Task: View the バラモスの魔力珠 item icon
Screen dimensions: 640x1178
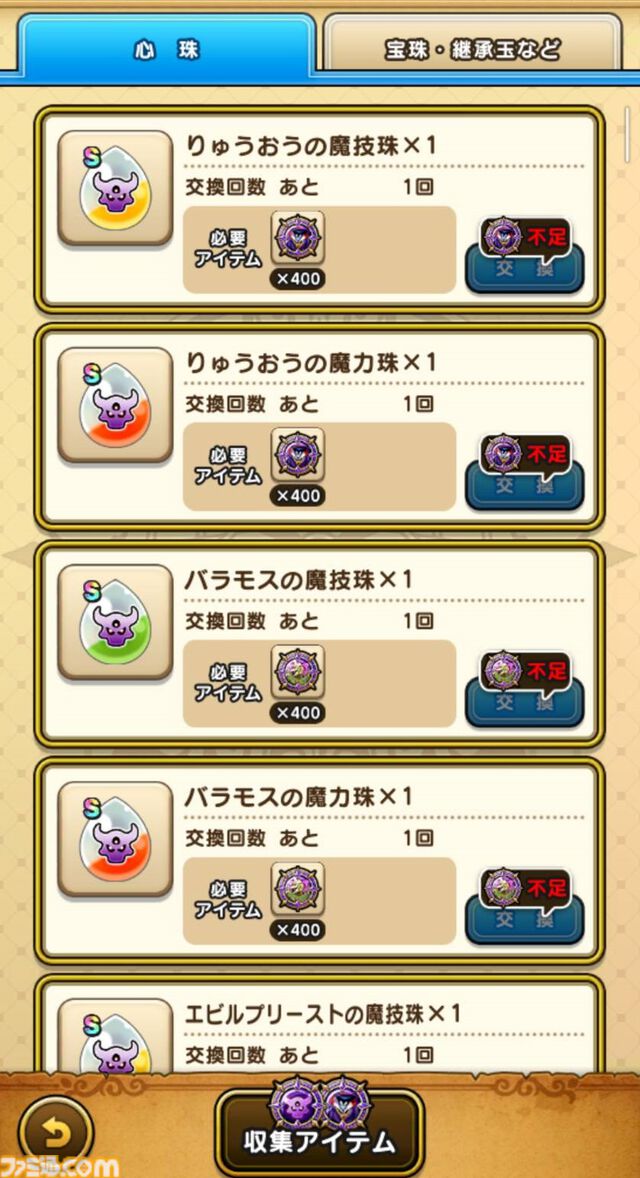Action: 101,840
